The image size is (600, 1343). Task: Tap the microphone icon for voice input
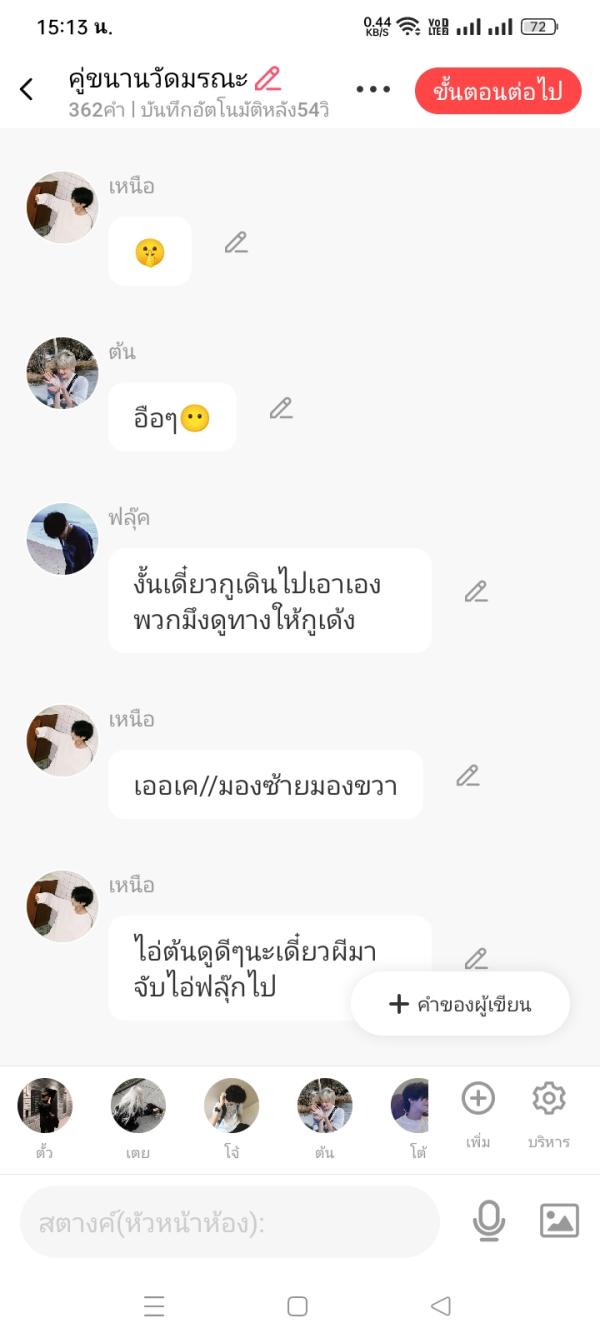coord(489,1221)
